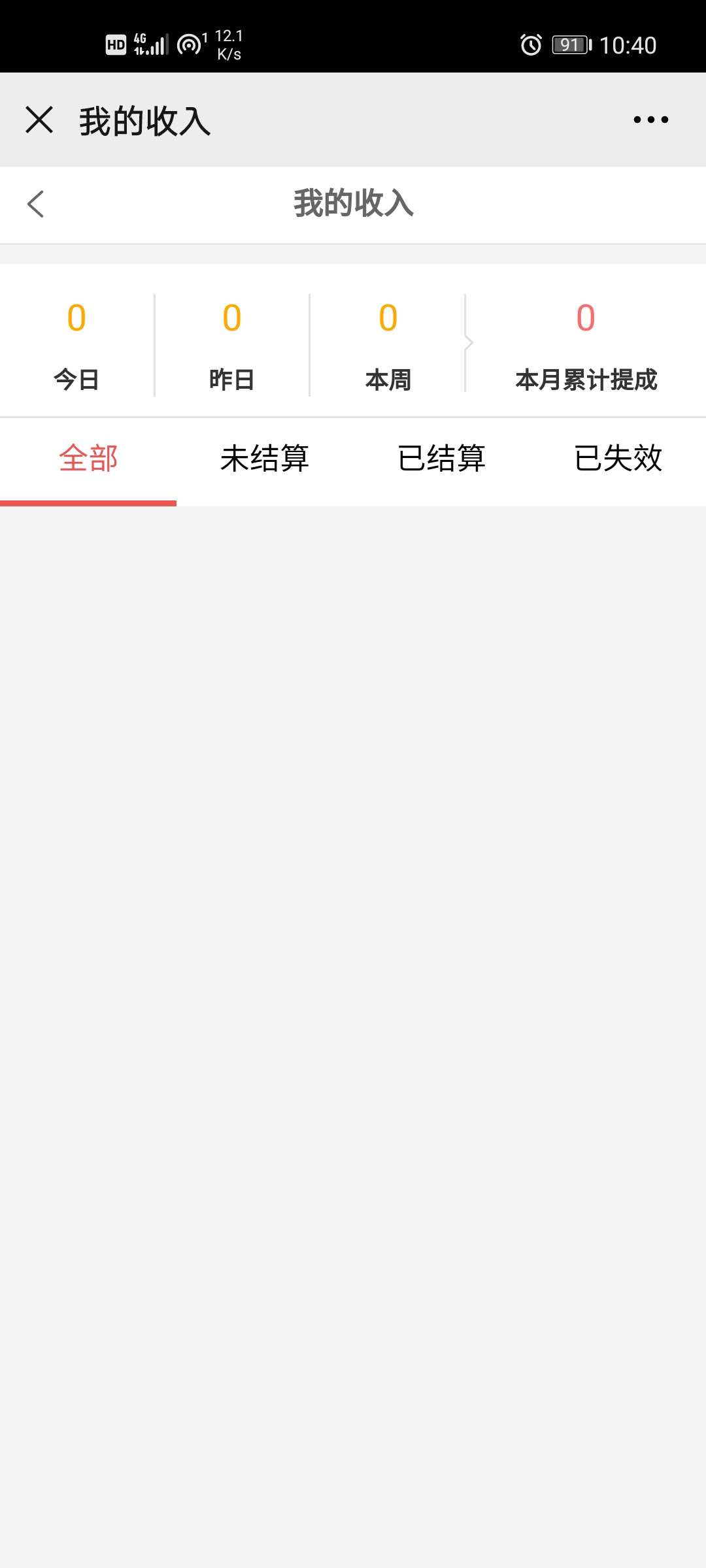The width and height of the screenshot is (706, 1568).
Task: Select the 全部 tab
Action: [88, 459]
